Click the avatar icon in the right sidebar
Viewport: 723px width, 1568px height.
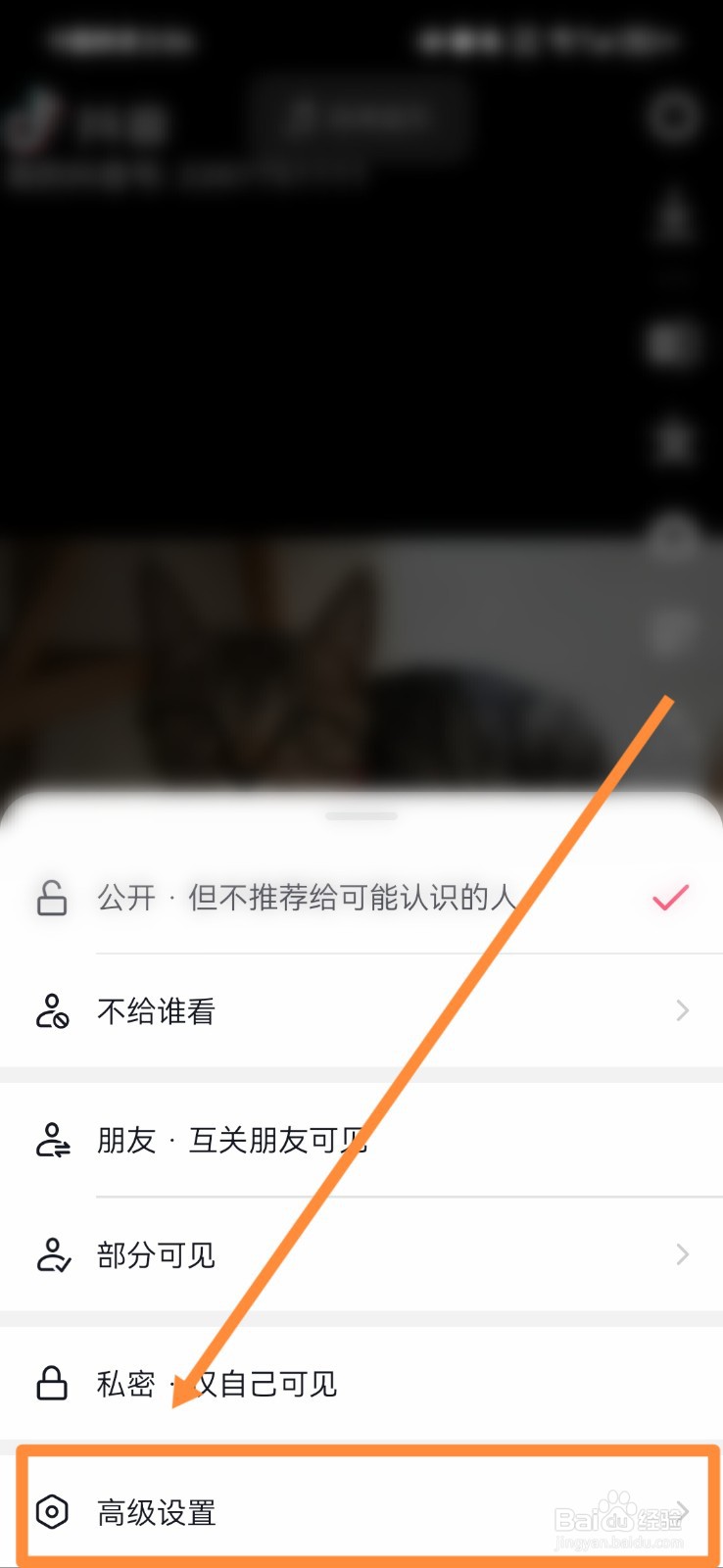click(x=672, y=220)
